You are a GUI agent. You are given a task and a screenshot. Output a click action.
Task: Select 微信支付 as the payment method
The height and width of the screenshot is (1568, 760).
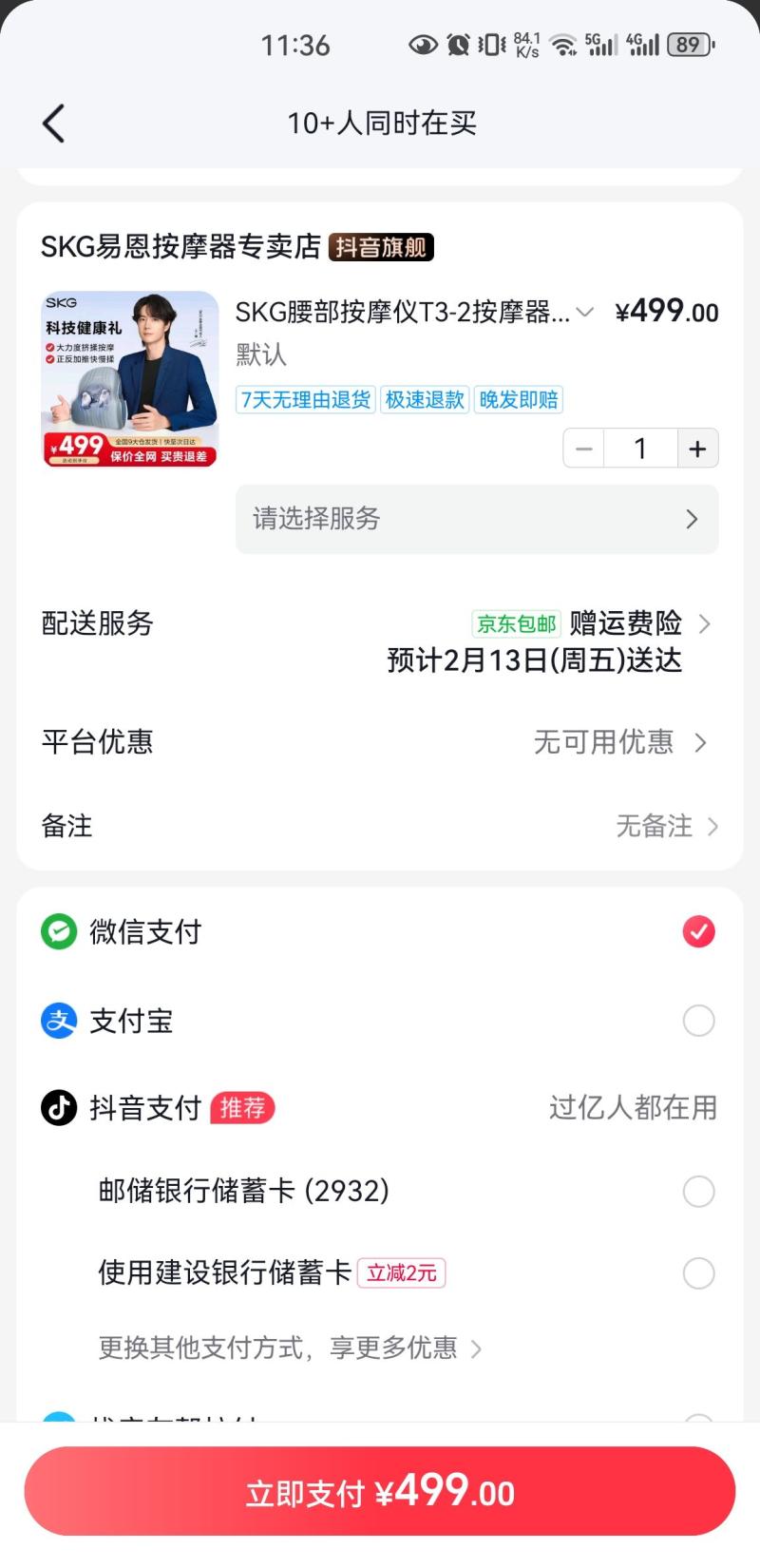[698, 932]
